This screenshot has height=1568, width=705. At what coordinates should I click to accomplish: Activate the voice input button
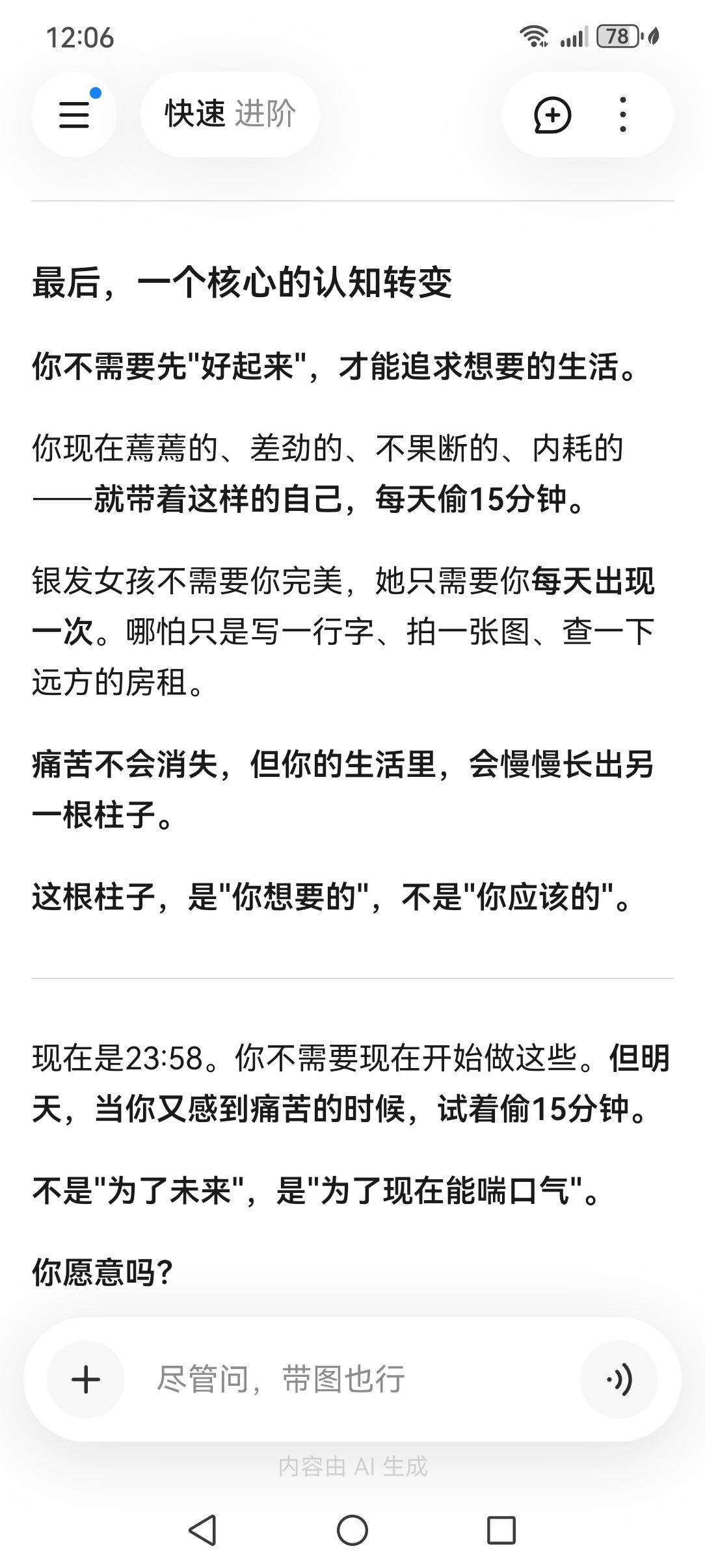[x=619, y=1379]
